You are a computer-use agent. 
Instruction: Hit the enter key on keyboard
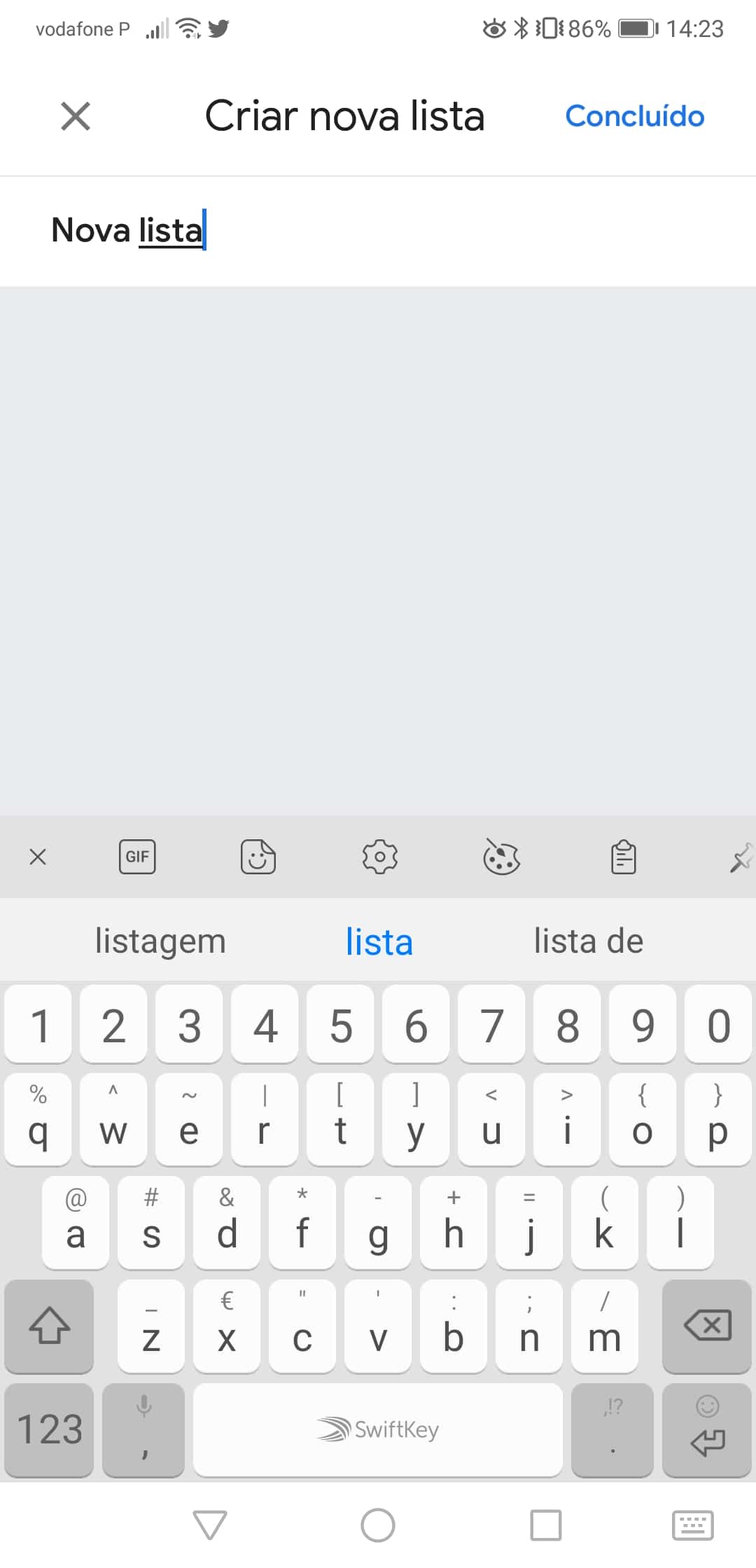(x=707, y=1430)
